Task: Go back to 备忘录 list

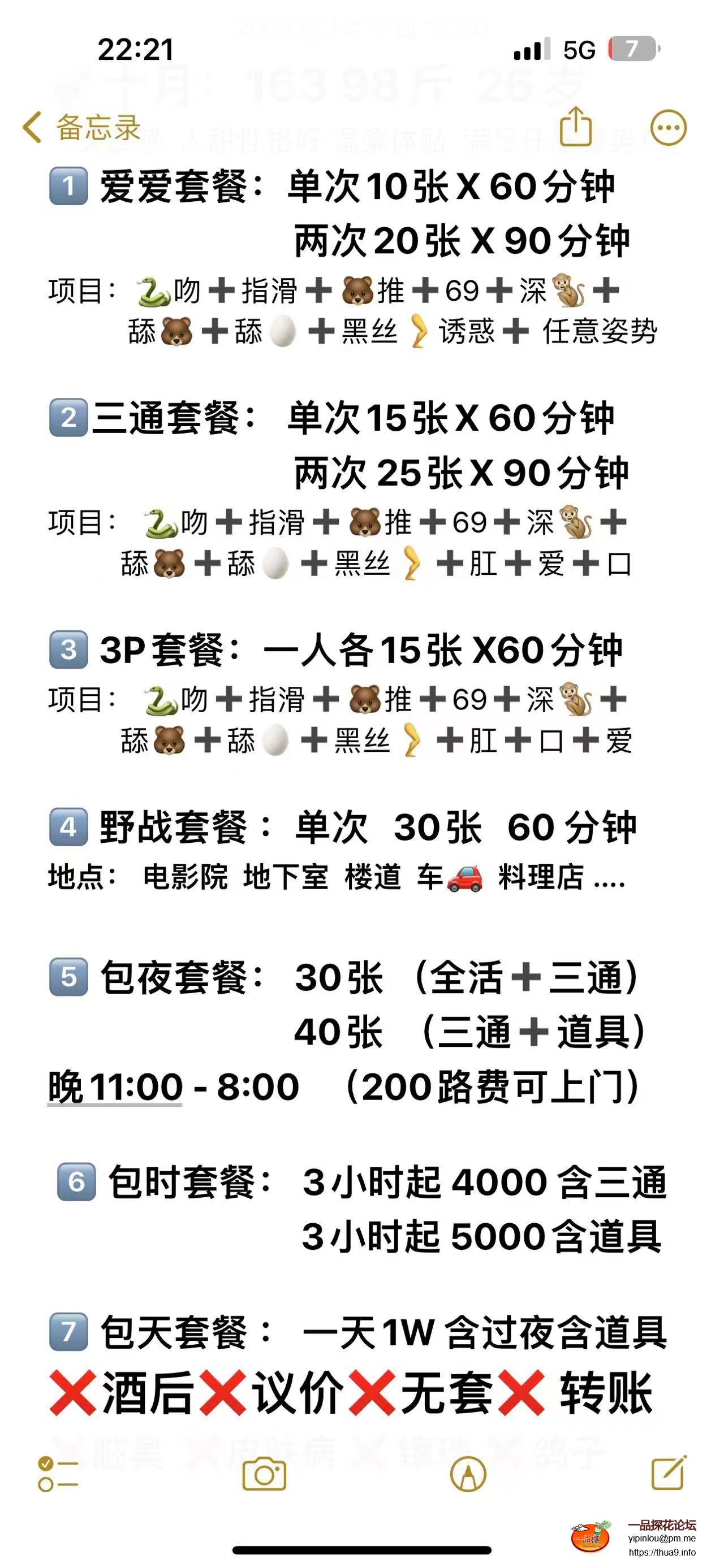Action: (x=82, y=126)
